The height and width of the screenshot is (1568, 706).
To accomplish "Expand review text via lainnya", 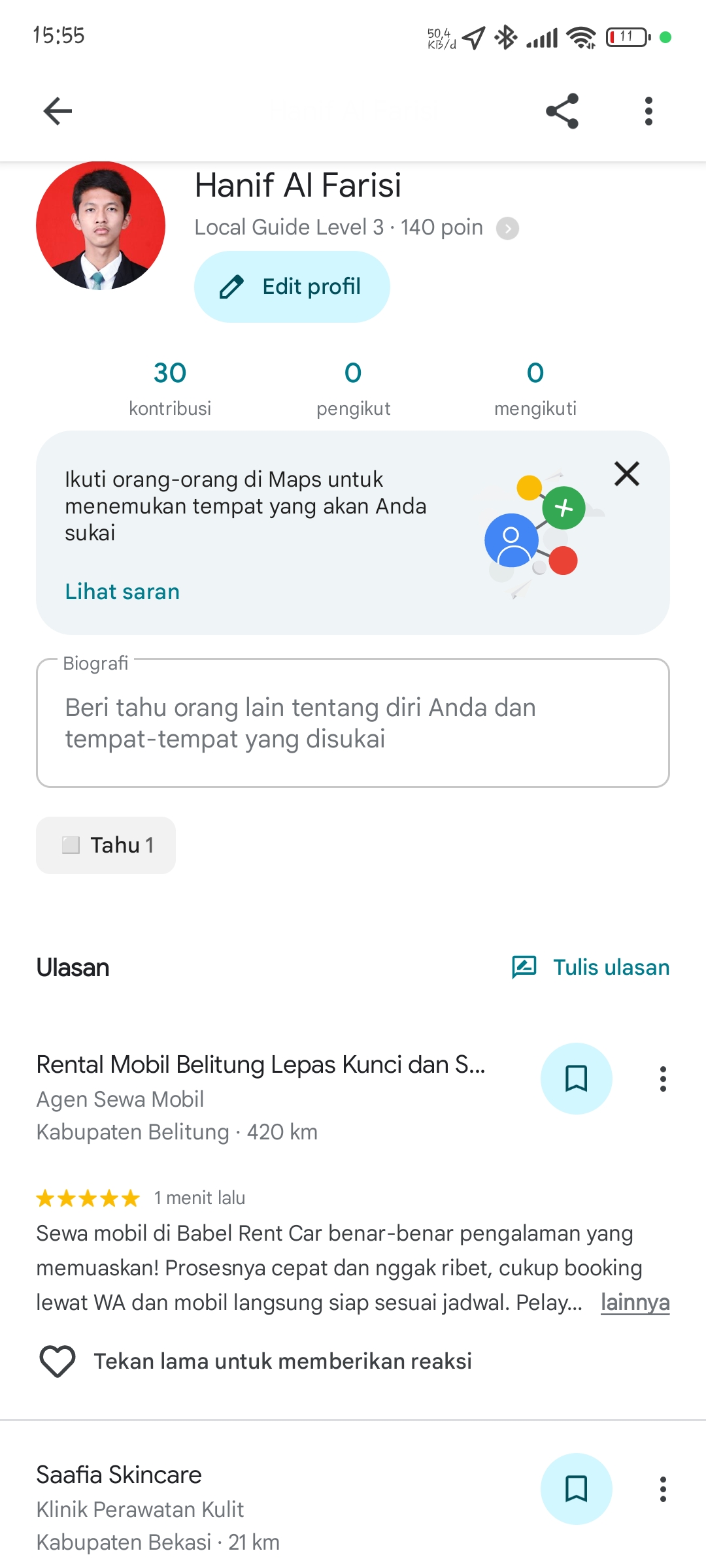I will (635, 1303).
